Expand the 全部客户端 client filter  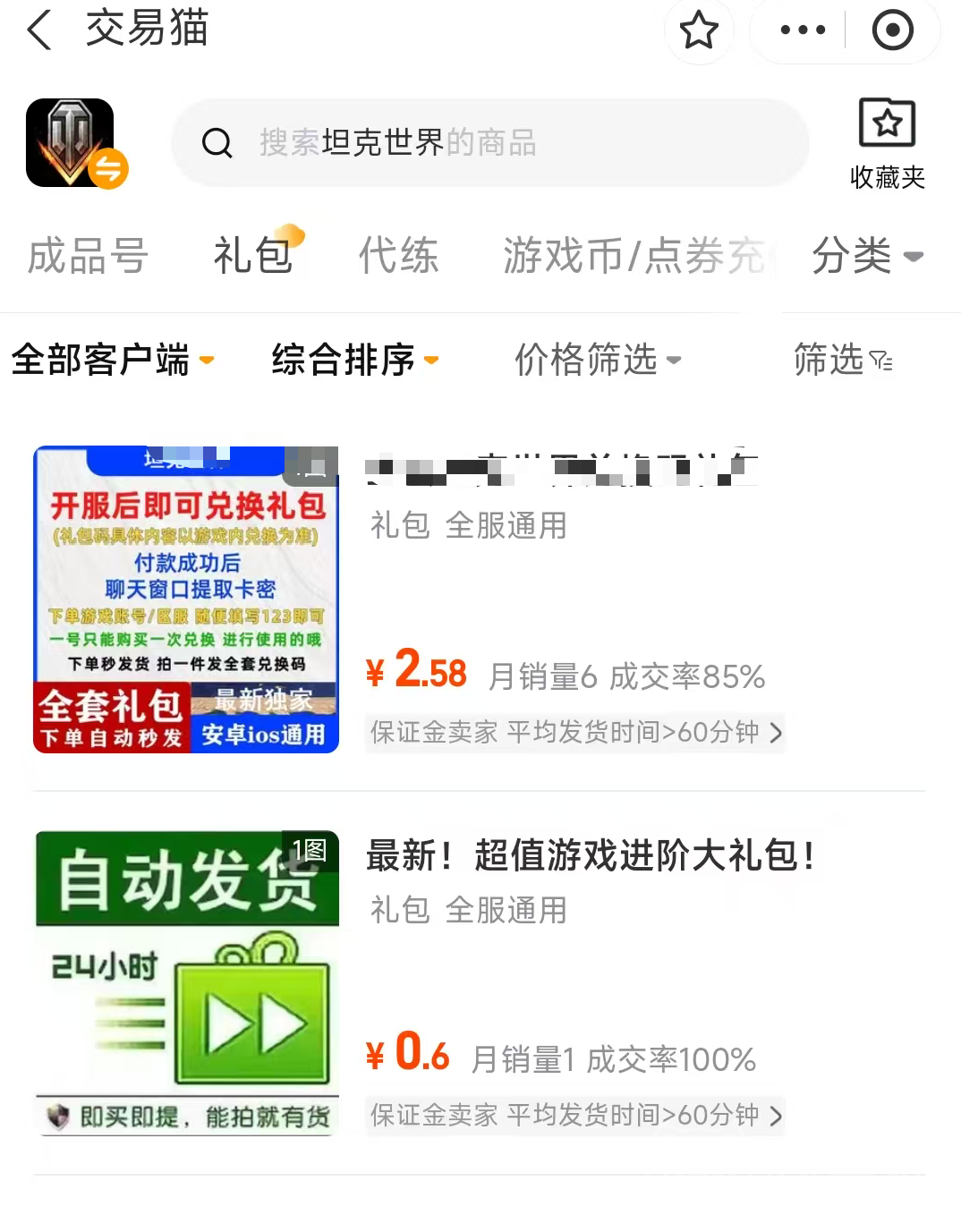coord(112,360)
